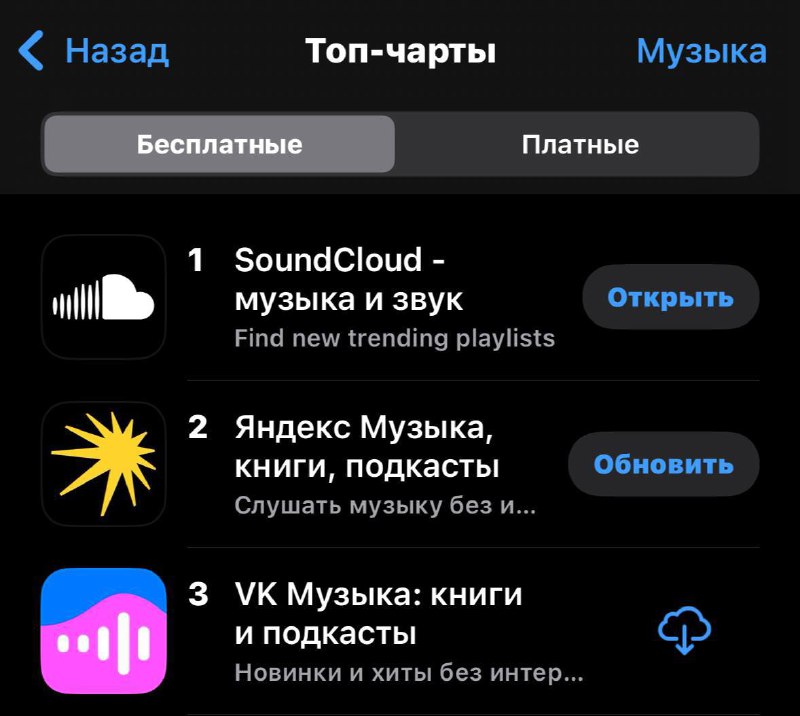Switch to the Платные tab

pos(579,144)
